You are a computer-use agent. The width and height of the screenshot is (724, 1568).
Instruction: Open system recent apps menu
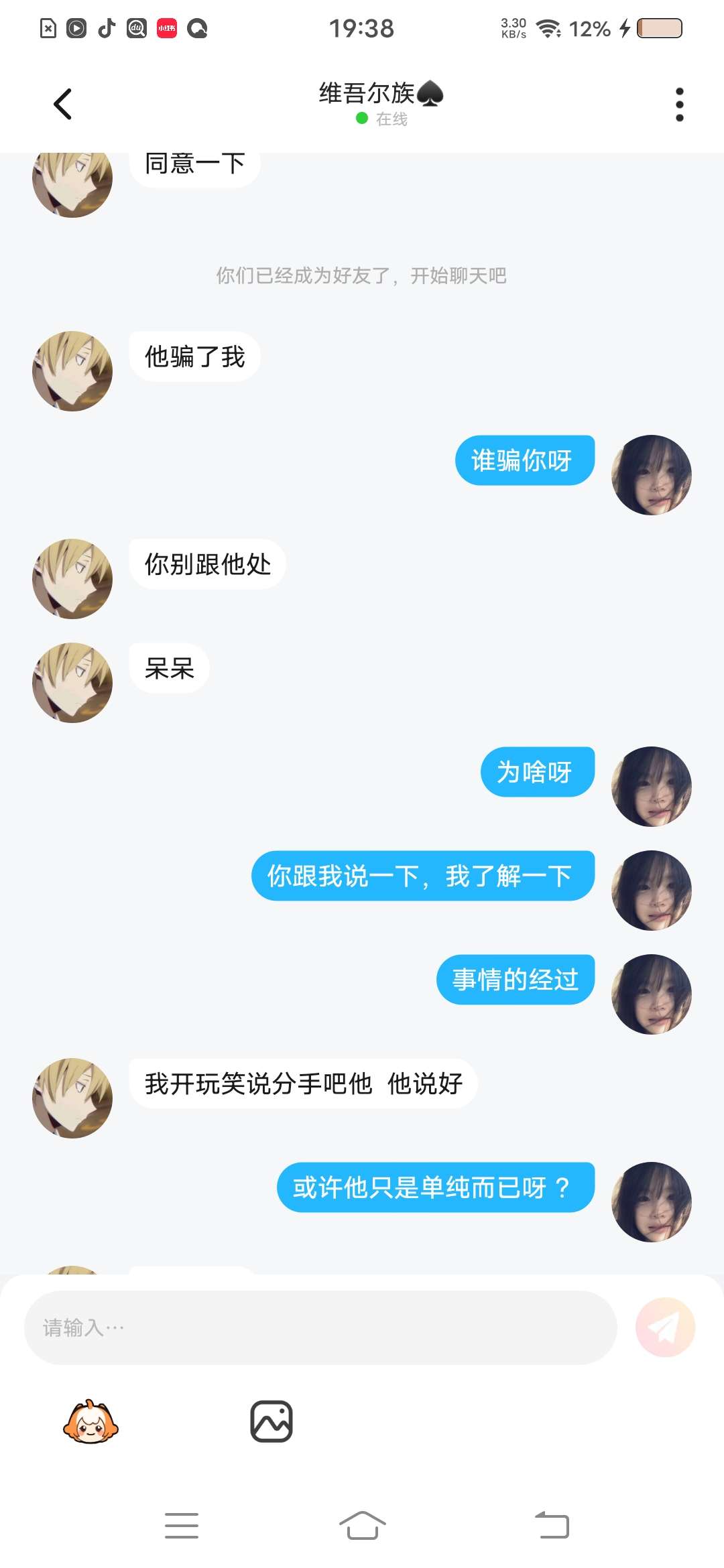point(182,1526)
